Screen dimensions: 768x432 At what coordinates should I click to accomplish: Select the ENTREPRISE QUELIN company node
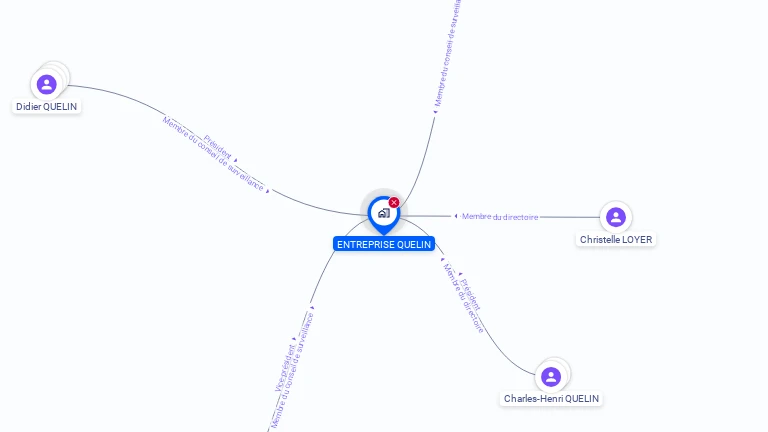[x=383, y=213]
